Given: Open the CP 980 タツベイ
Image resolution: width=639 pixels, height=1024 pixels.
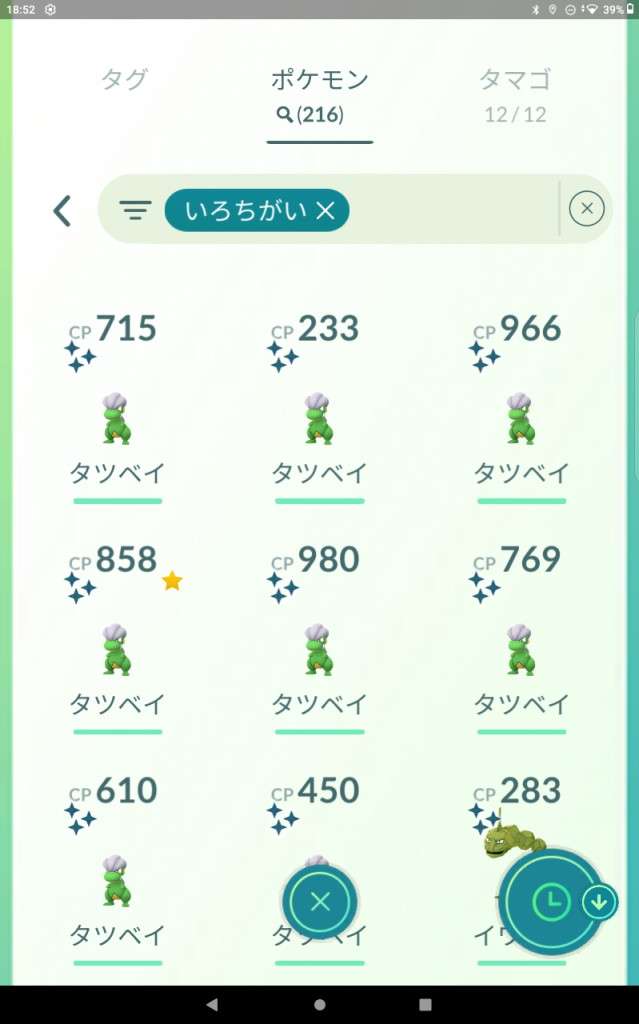Looking at the screenshot, I should pos(319,649).
